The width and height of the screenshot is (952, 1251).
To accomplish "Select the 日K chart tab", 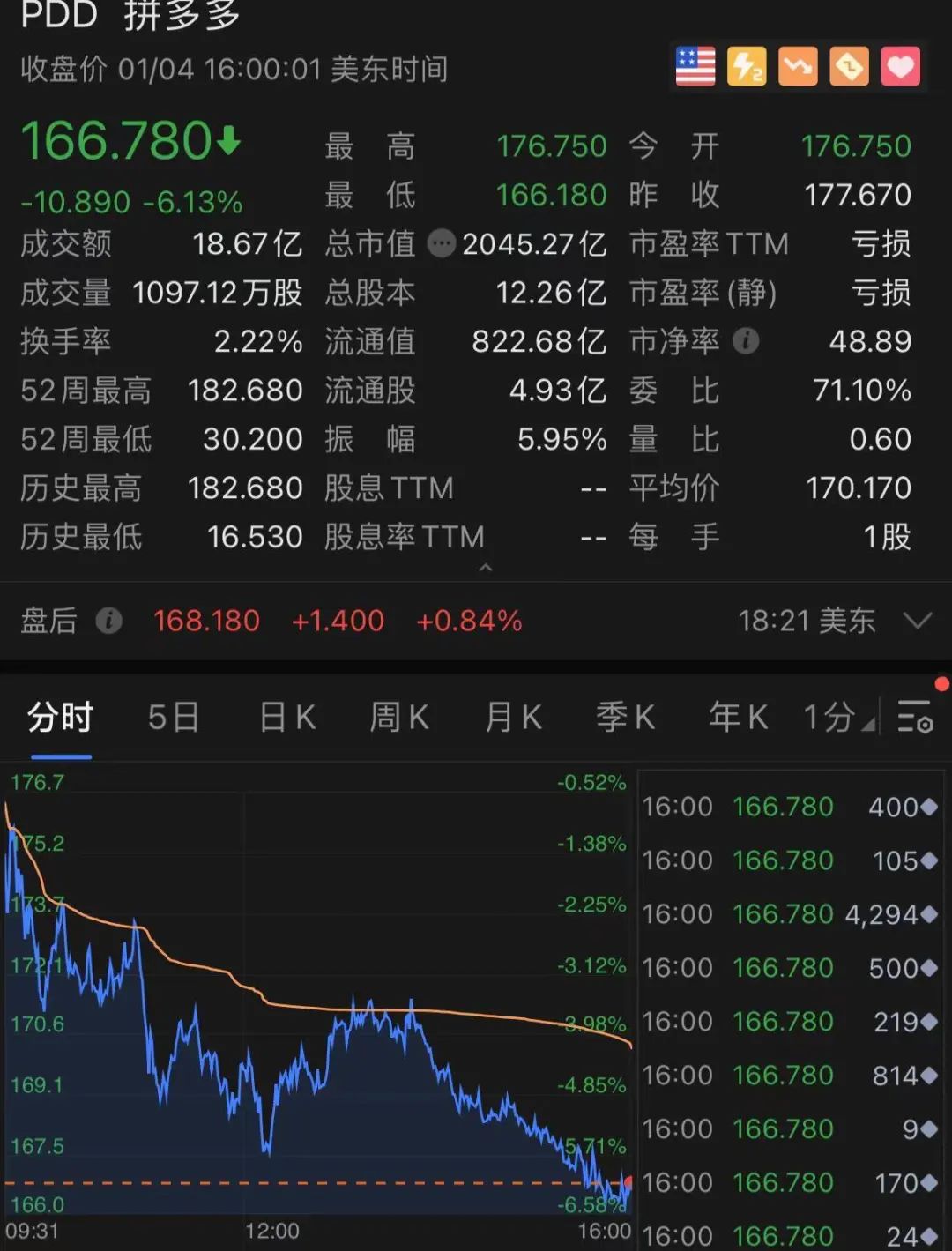I will click(287, 718).
